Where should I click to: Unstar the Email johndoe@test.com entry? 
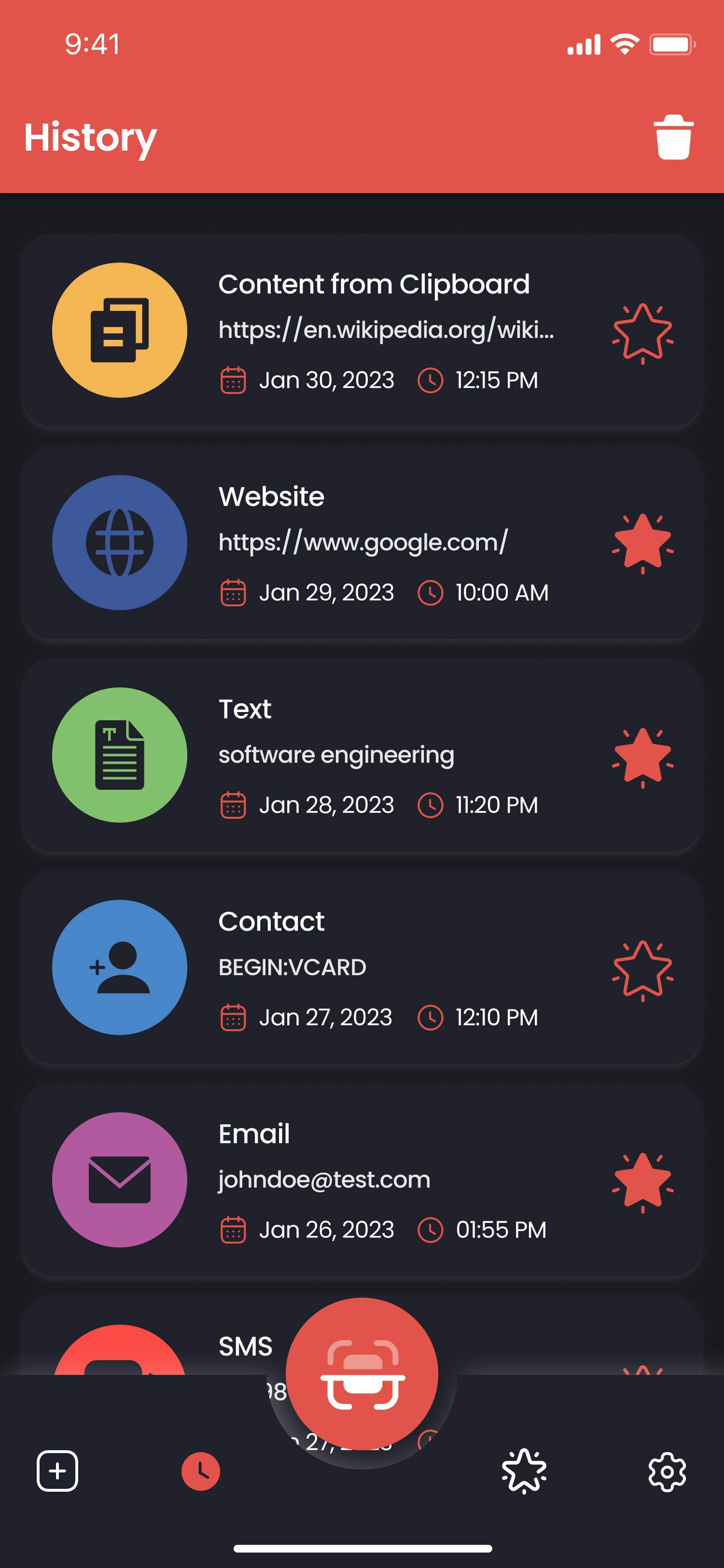point(642,1181)
